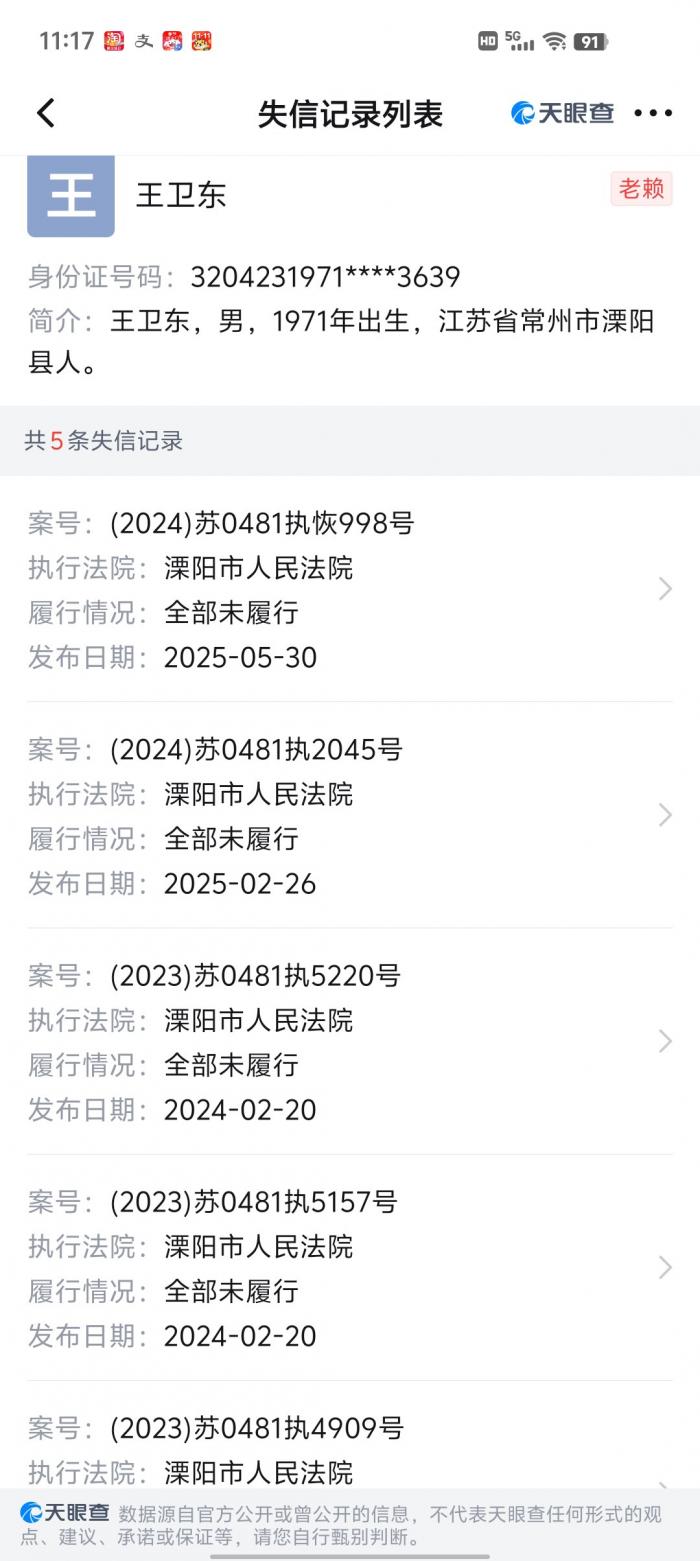700x1561 pixels.
Task: Open the three-dot overflow menu
Action: coord(653,113)
